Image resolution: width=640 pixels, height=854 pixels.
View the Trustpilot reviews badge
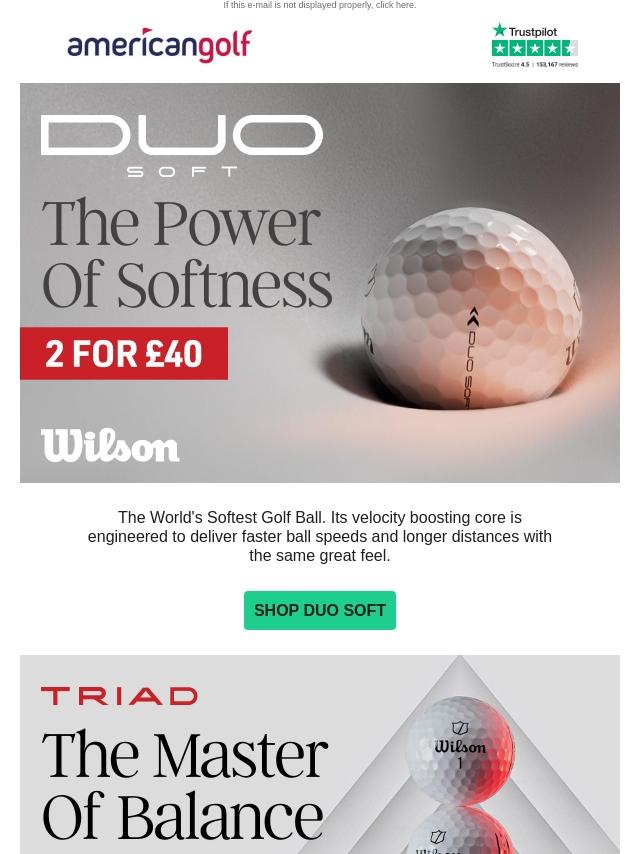pyautogui.click(x=534, y=46)
